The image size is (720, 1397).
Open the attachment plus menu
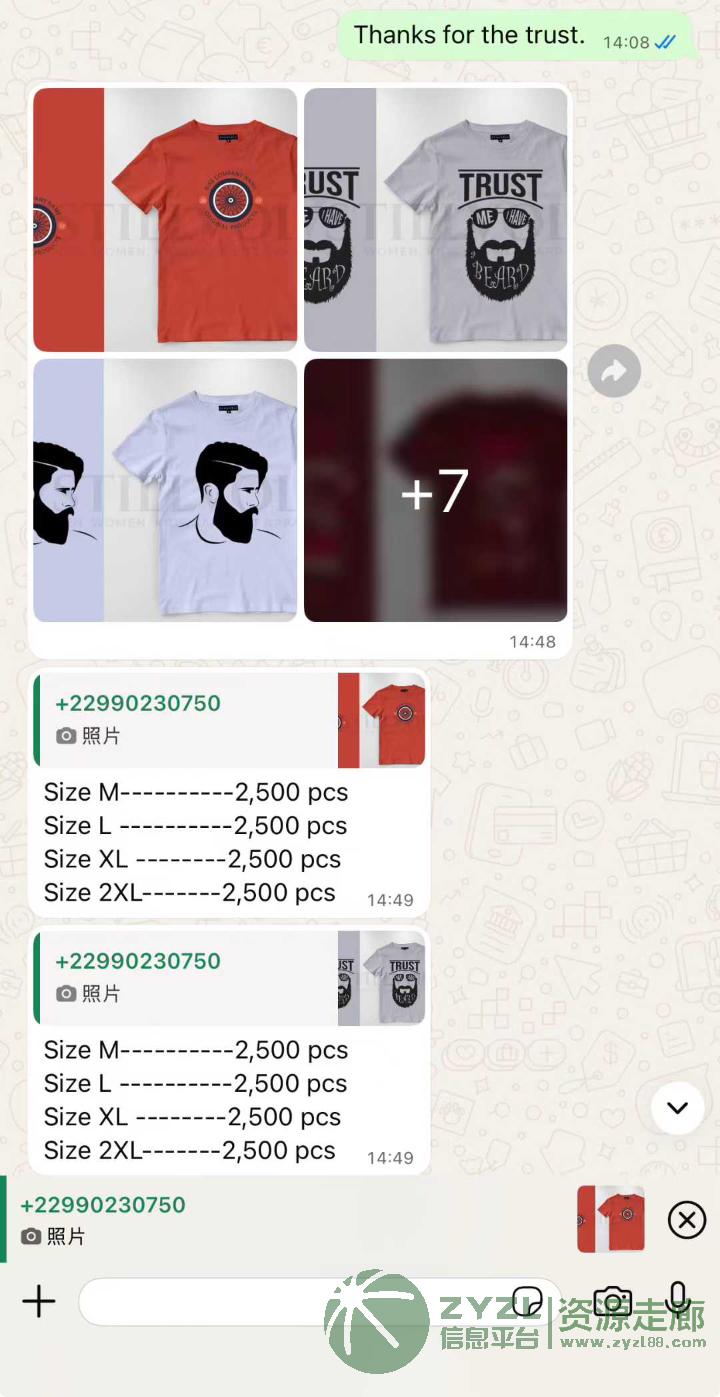coord(39,1301)
